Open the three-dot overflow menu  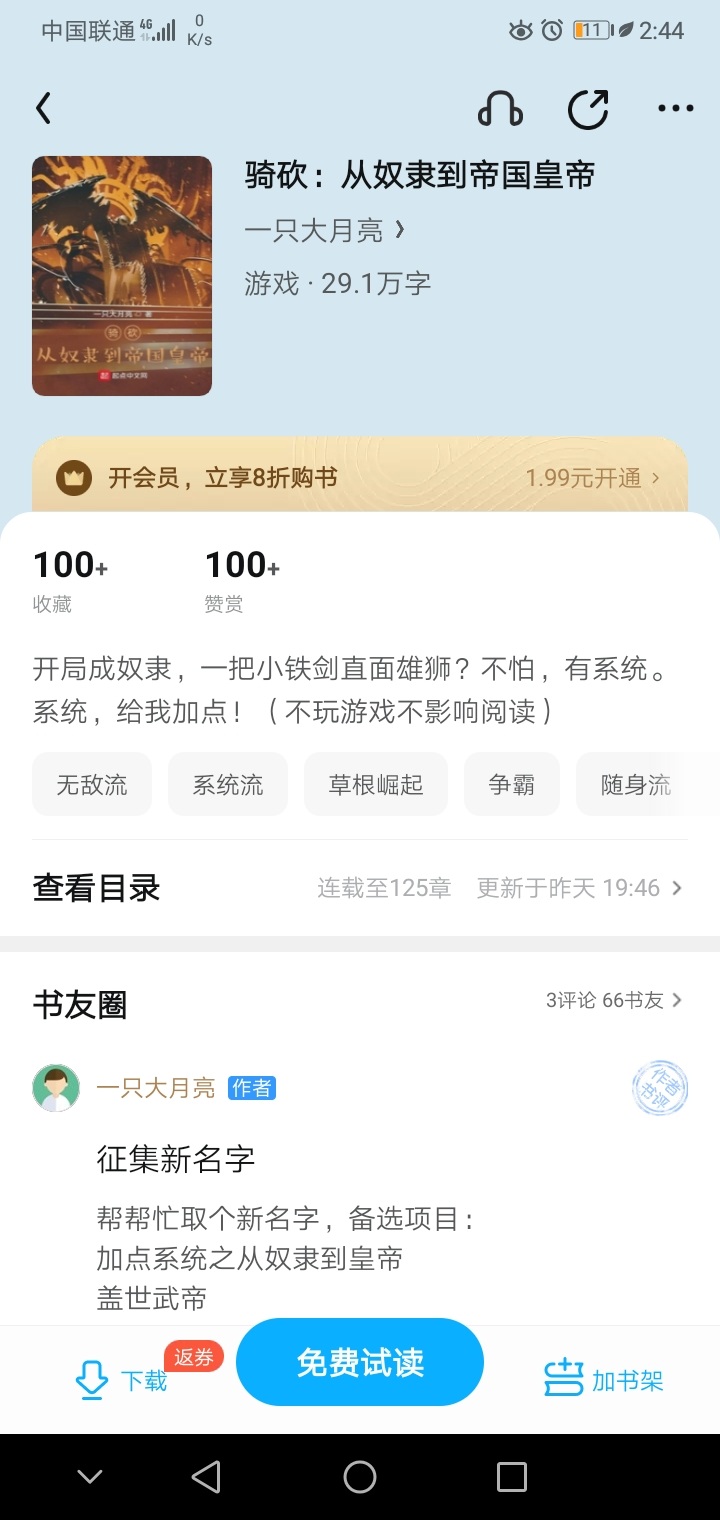point(675,108)
